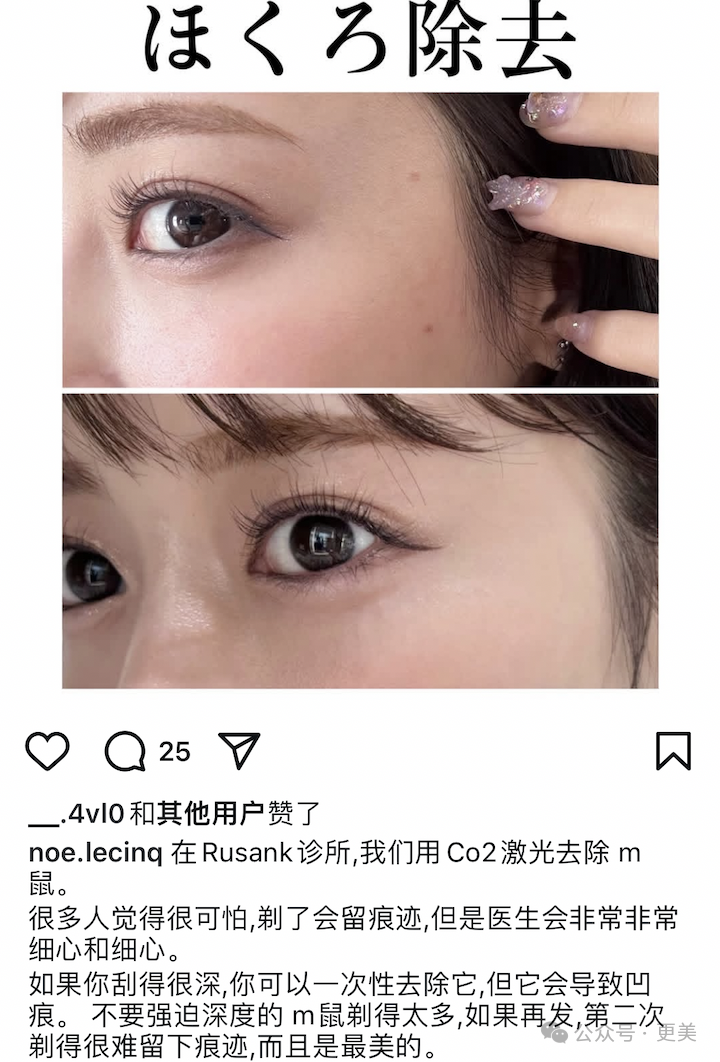Open the noe.lecinq profile from the caption
Image resolution: width=720 pixels, height=1062 pixels.
tap(96, 852)
